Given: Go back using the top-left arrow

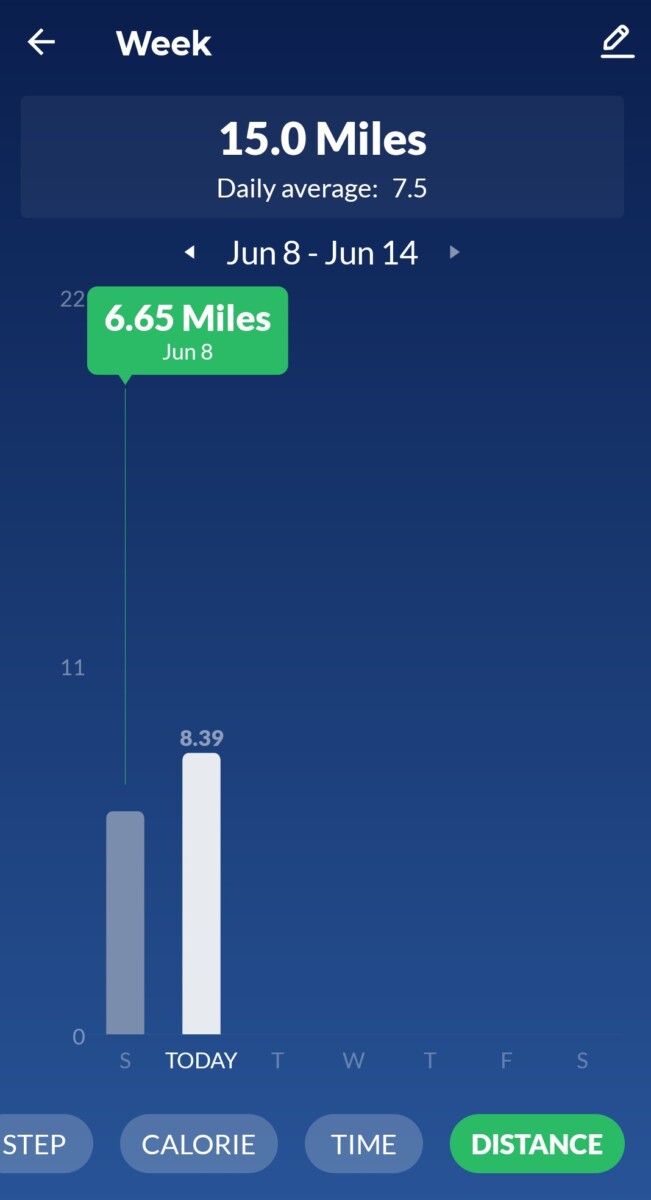Looking at the screenshot, I should coord(41,42).
